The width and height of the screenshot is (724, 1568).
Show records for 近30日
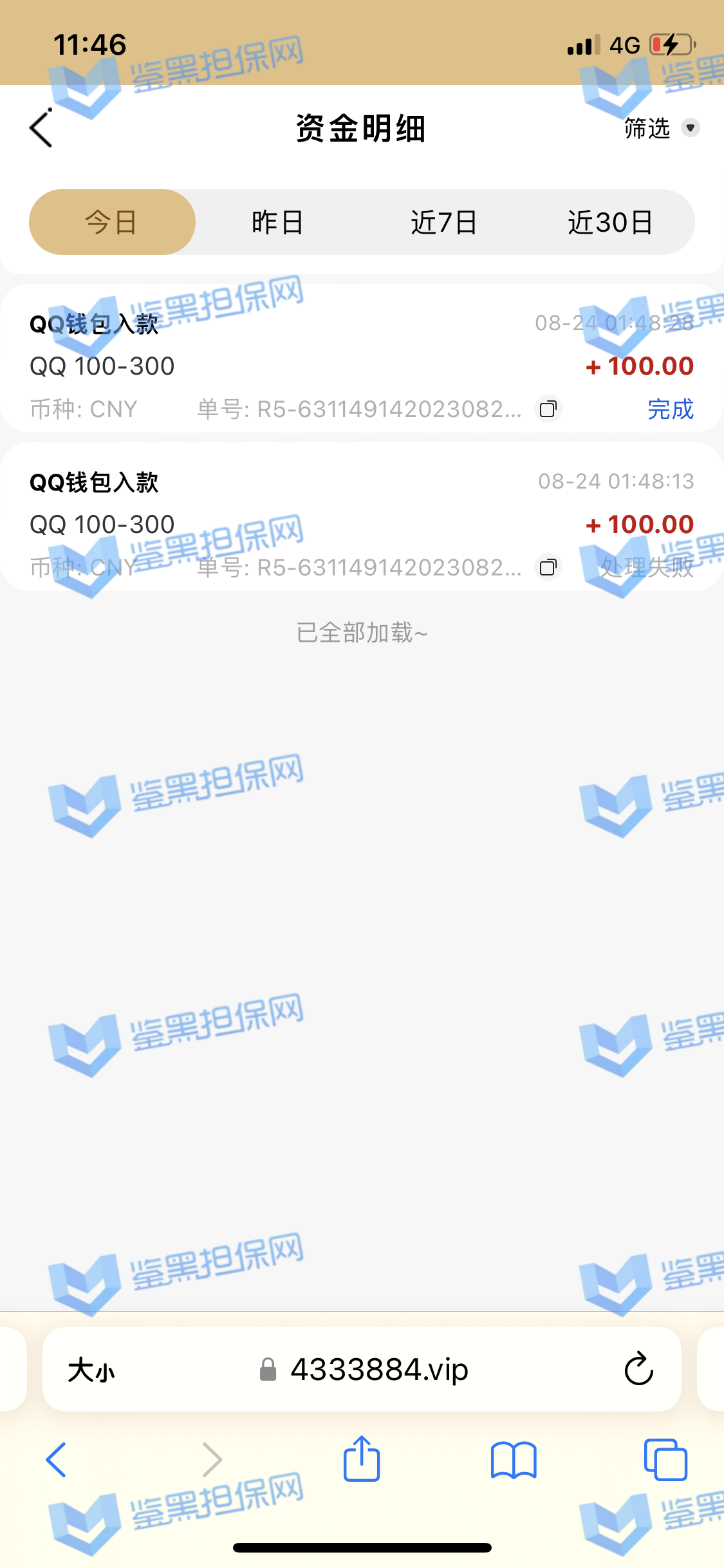pos(610,222)
